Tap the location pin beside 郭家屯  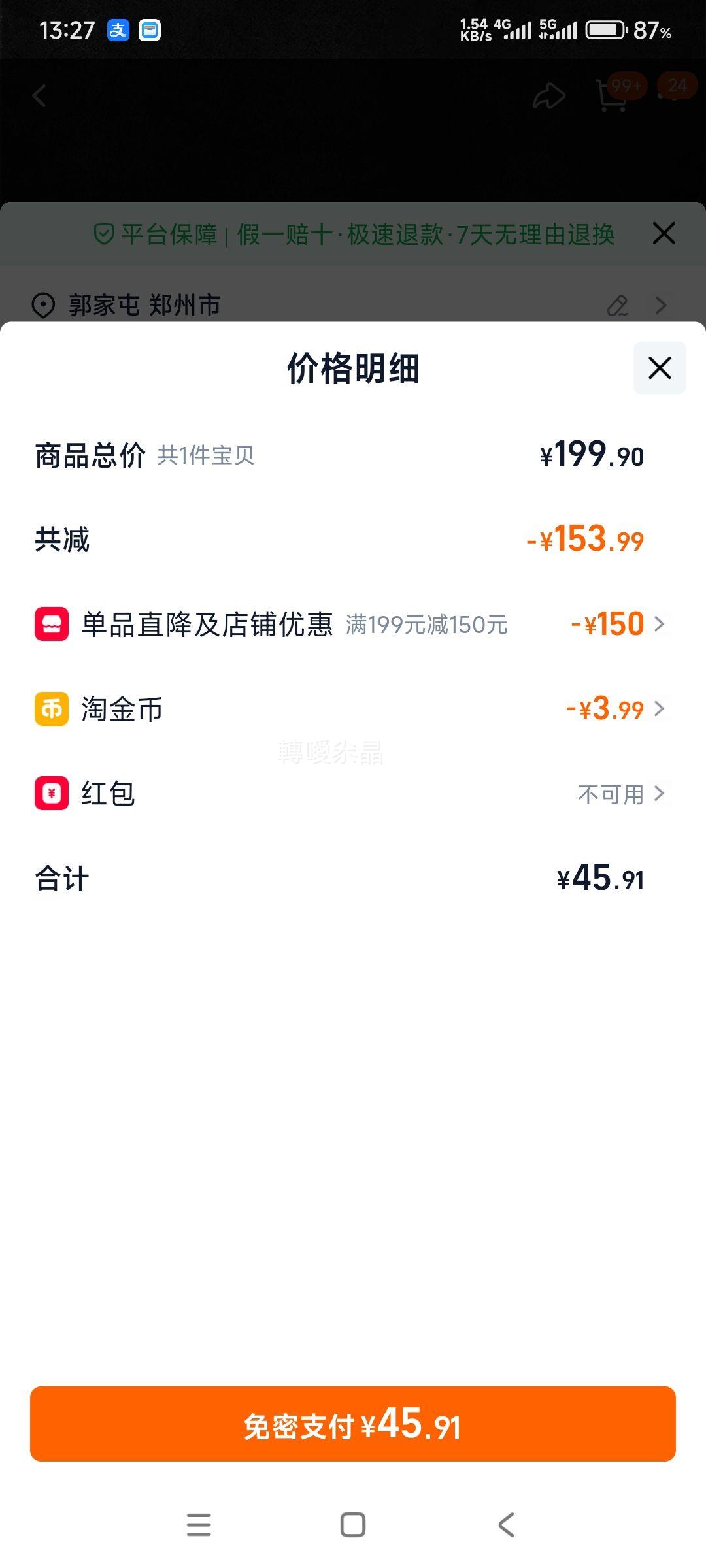point(43,304)
